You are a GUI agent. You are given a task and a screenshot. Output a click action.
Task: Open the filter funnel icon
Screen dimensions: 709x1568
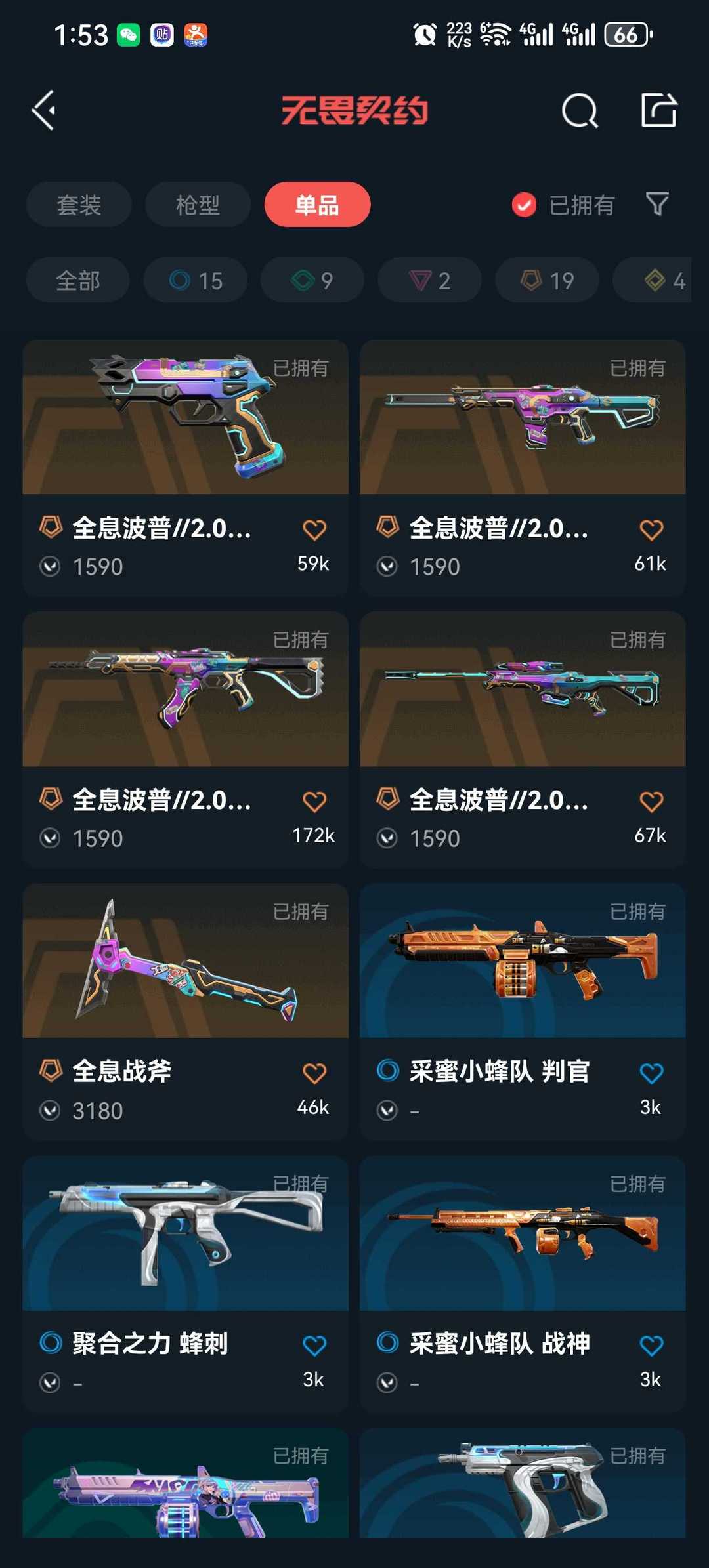657,204
